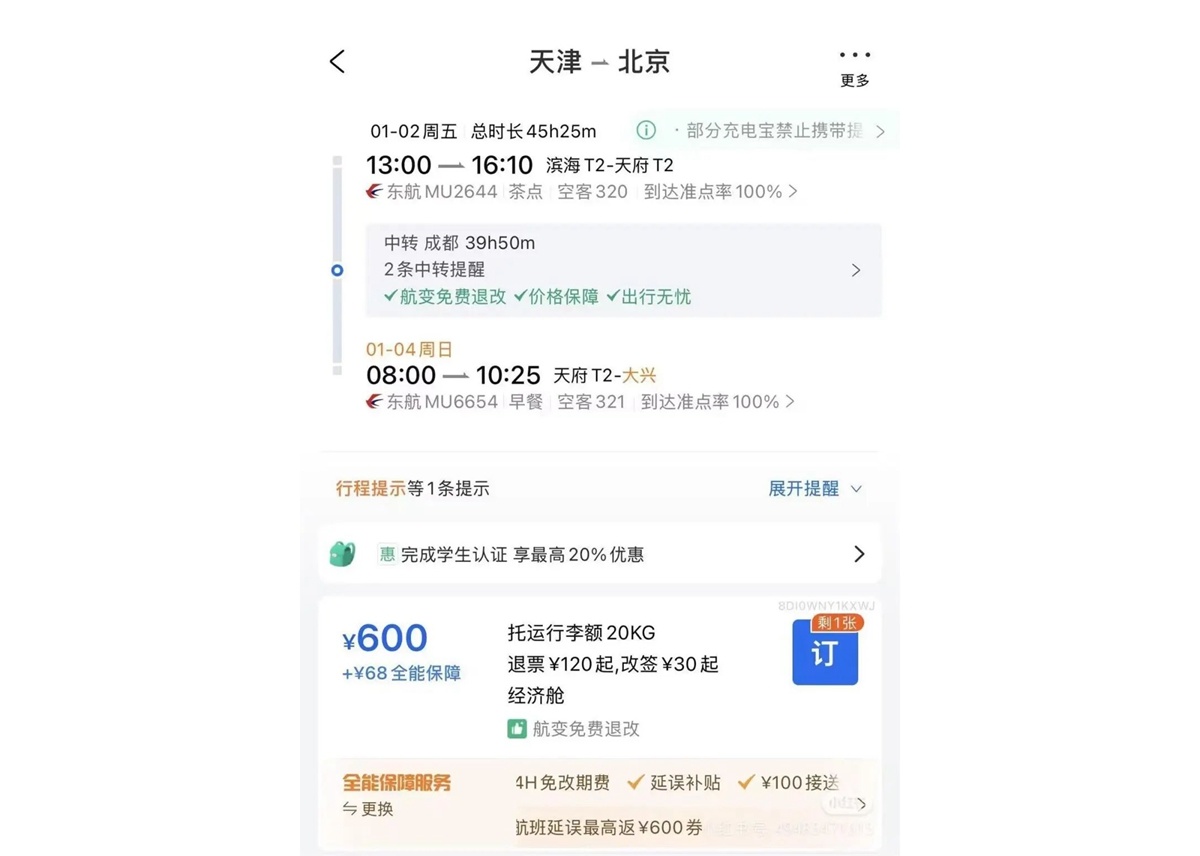Screen dimensions: 1200x856
Task: Open student verification 20% discount banner
Action: [x=600, y=554]
